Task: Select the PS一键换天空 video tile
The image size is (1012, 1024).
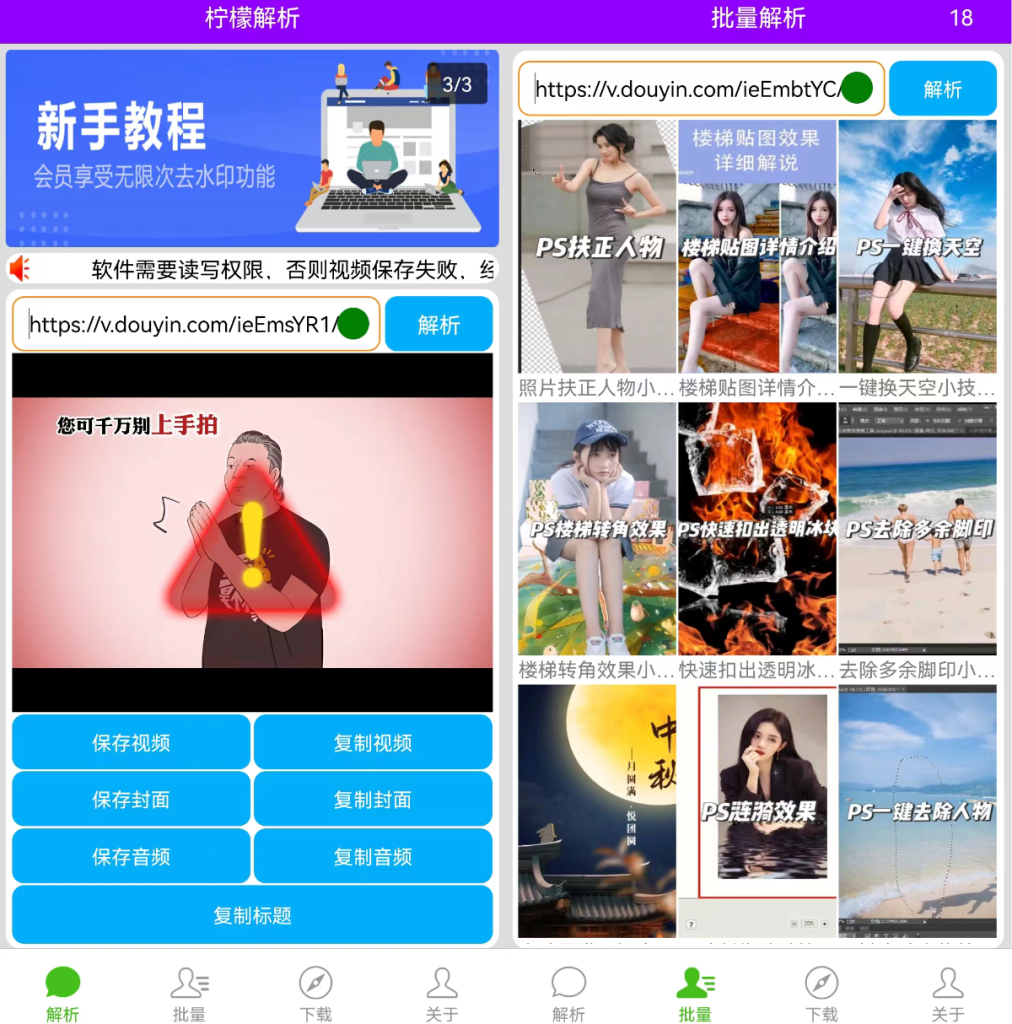Action: tap(917, 246)
